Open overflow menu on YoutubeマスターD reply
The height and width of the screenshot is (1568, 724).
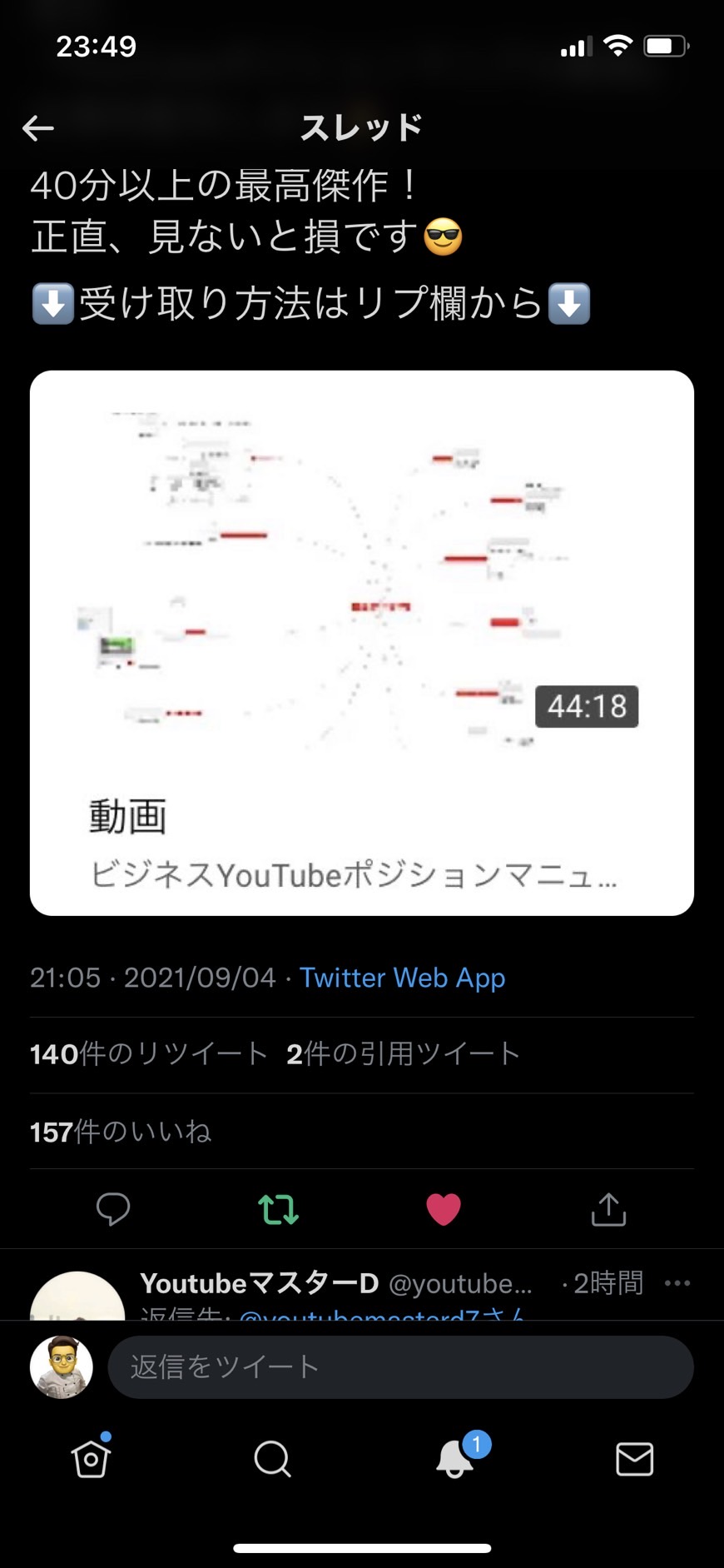click(x=677, y=1283)
